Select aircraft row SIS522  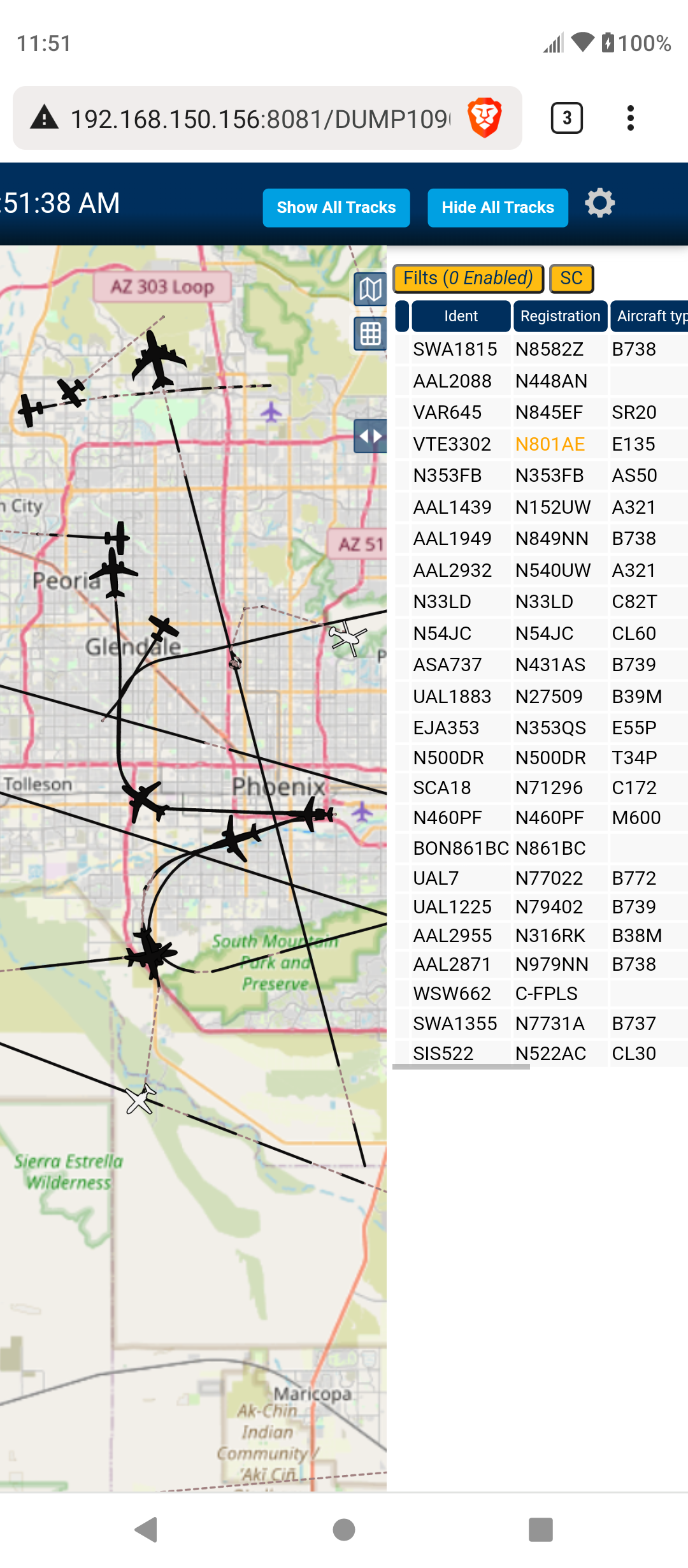tap(541, 1053)
